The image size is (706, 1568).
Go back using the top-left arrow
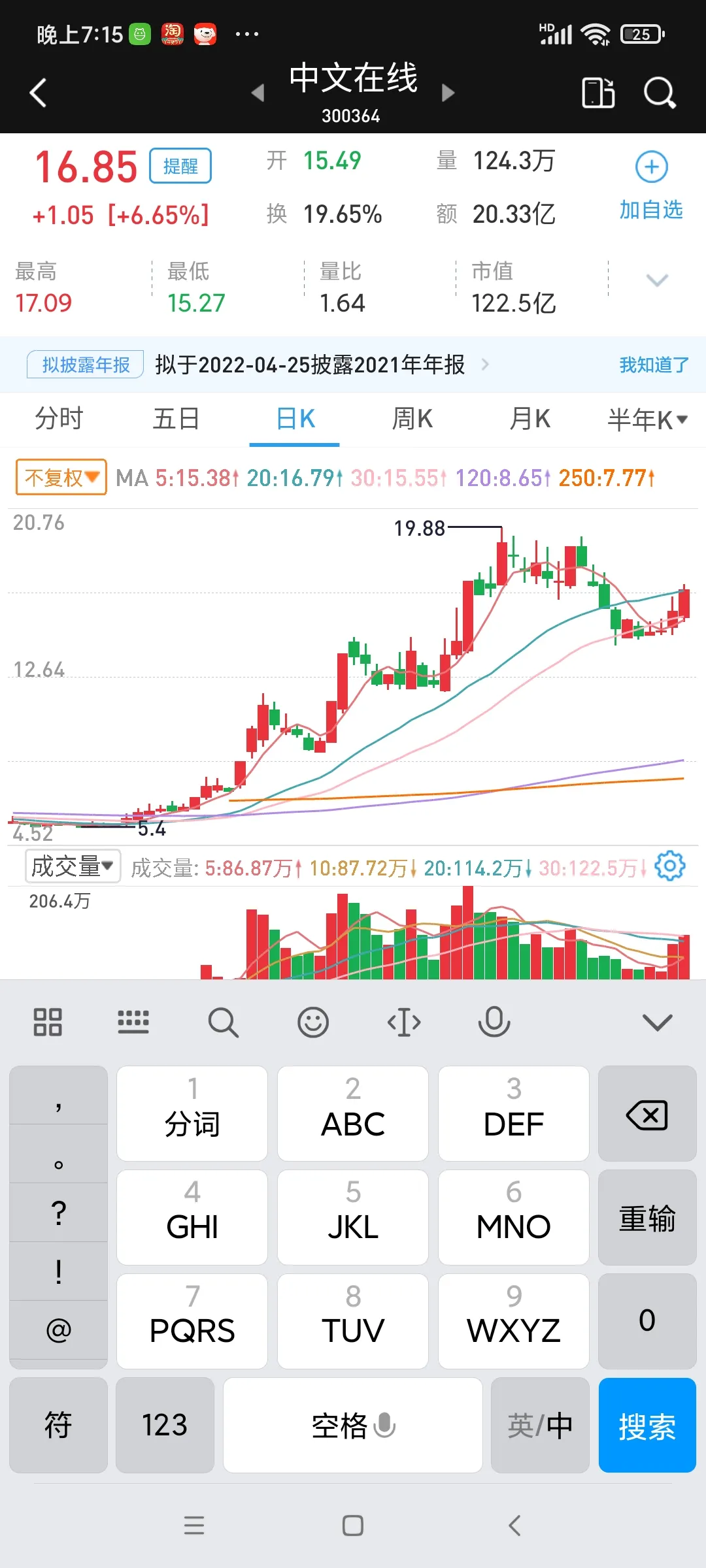pos(39,93)
